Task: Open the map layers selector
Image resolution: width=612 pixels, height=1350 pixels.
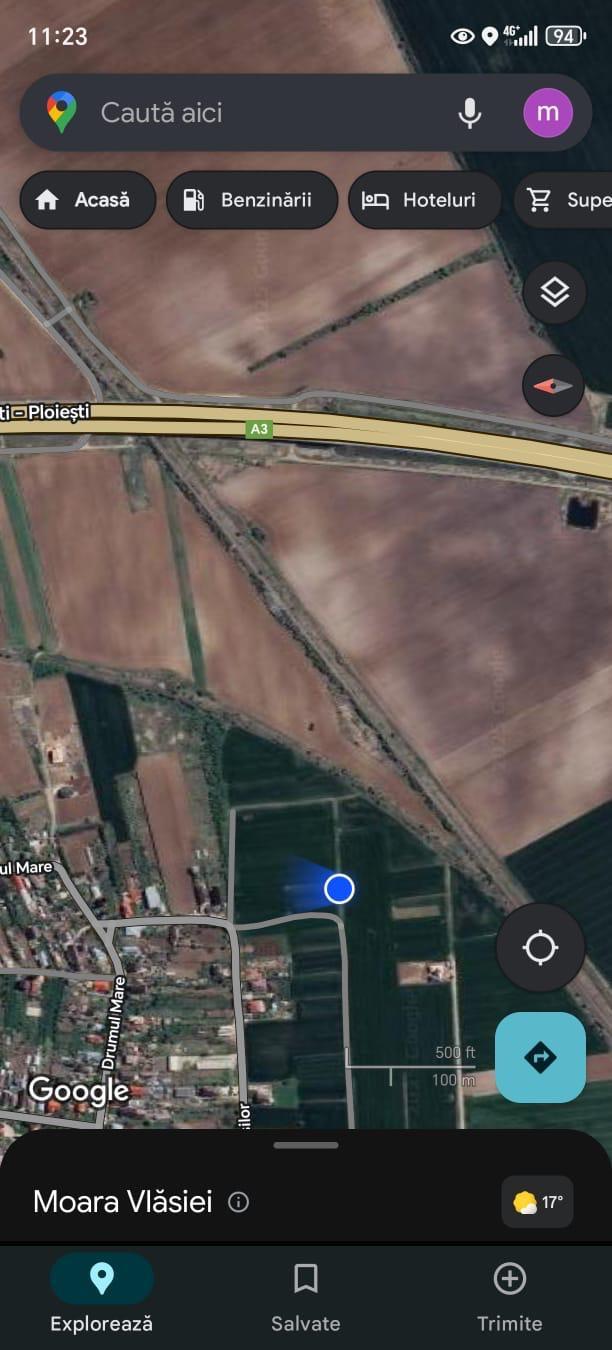Action: 554,292
